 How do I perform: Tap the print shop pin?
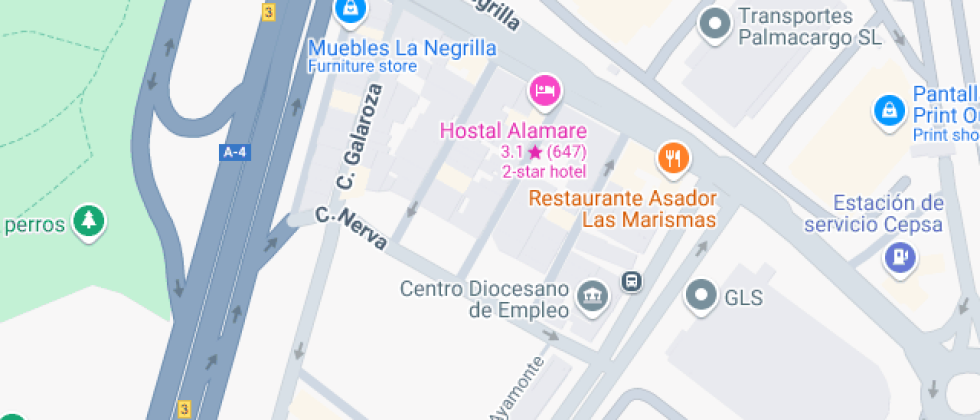tap(888, 111)
